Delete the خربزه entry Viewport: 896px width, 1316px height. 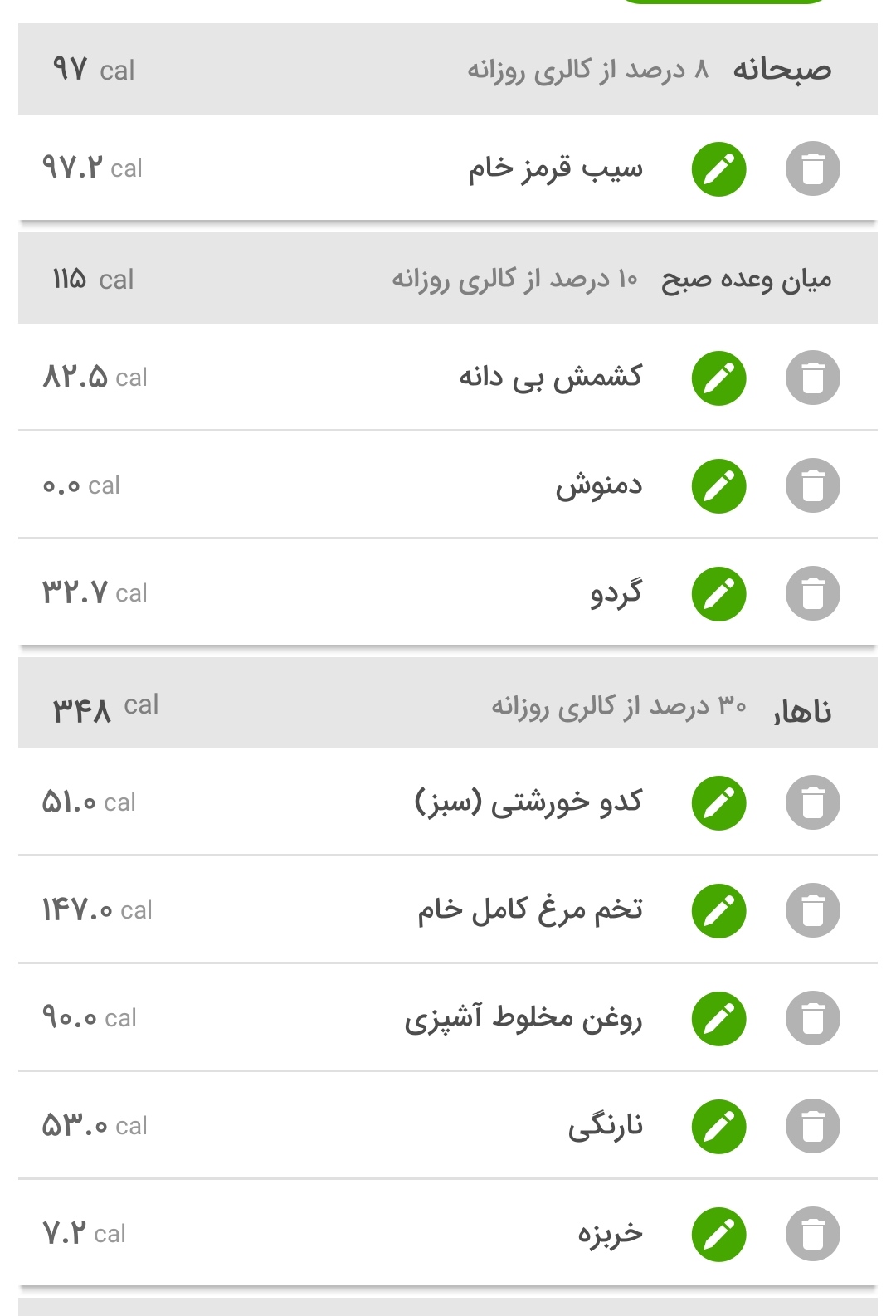point(812,1235)
